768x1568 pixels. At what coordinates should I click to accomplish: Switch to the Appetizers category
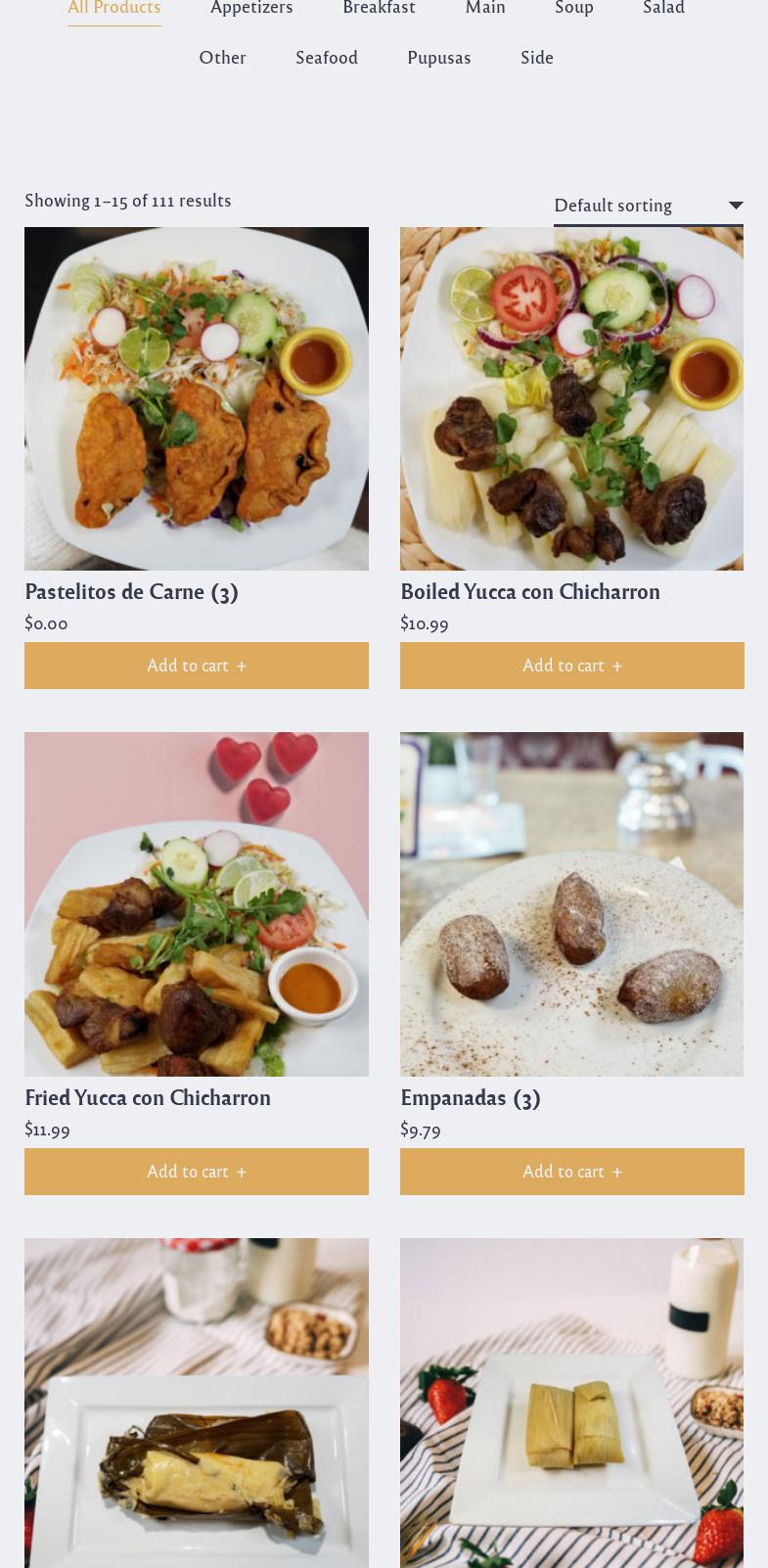click(251, 8)
